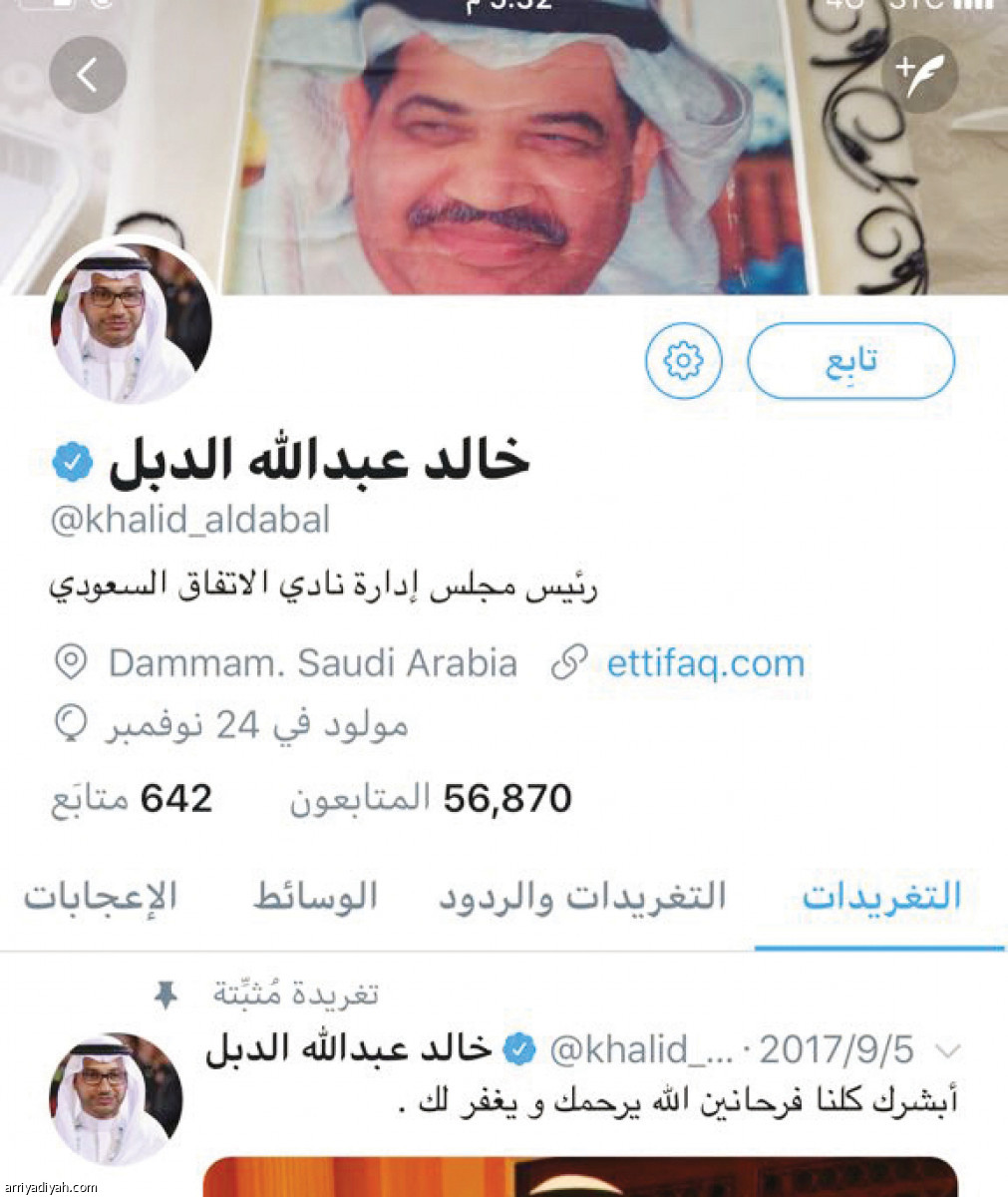Go back using the top-left arrow

tap(88, 75)
